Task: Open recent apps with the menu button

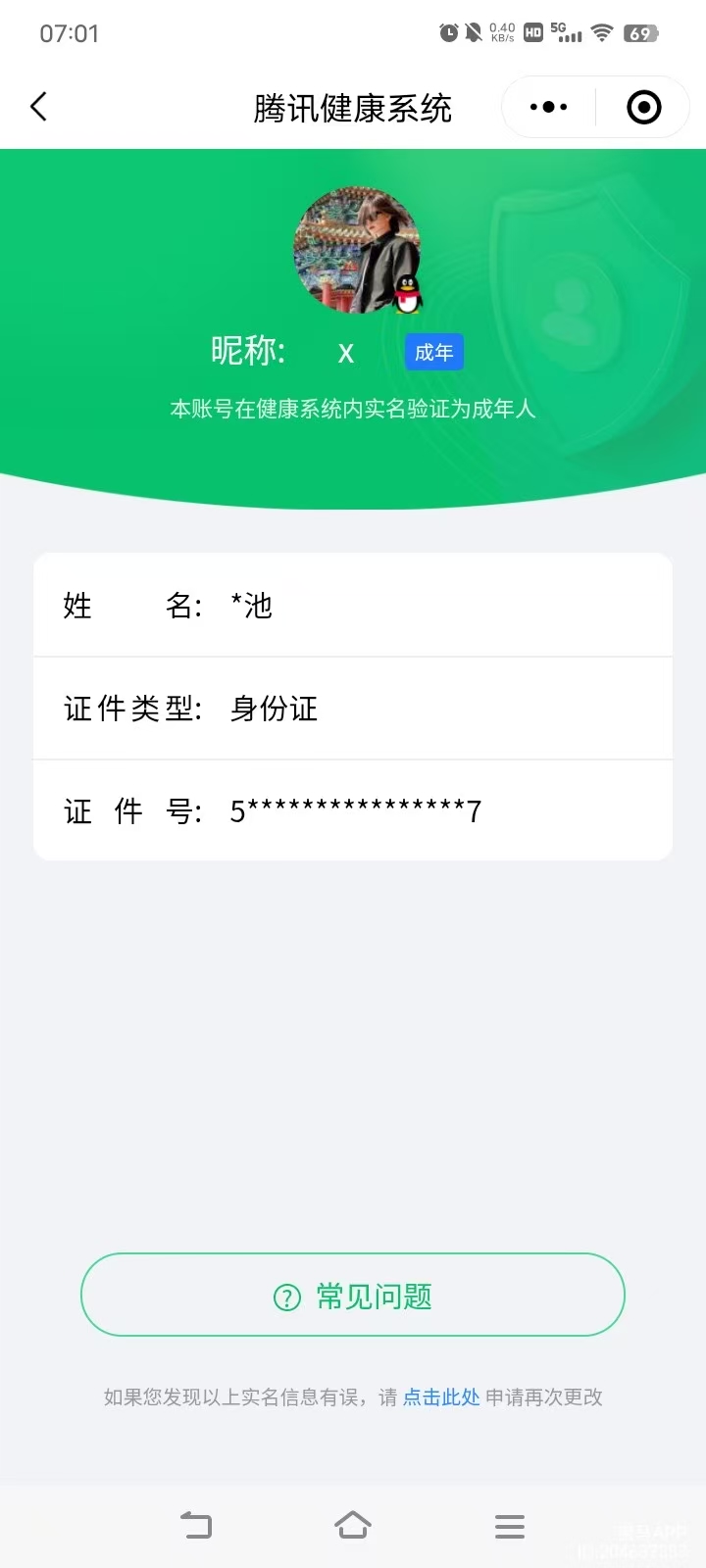Action: point(509,1525)
